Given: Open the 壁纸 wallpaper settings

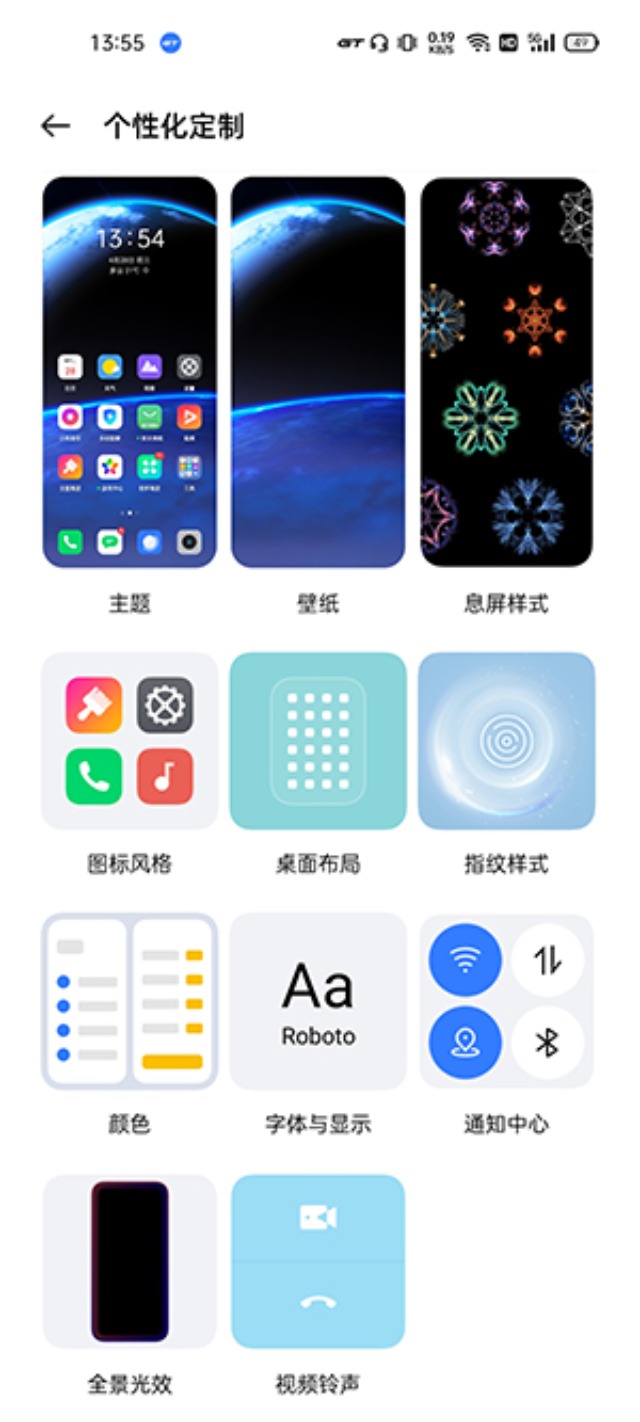Looking at the screenshot, I should (x=318, y=372).
